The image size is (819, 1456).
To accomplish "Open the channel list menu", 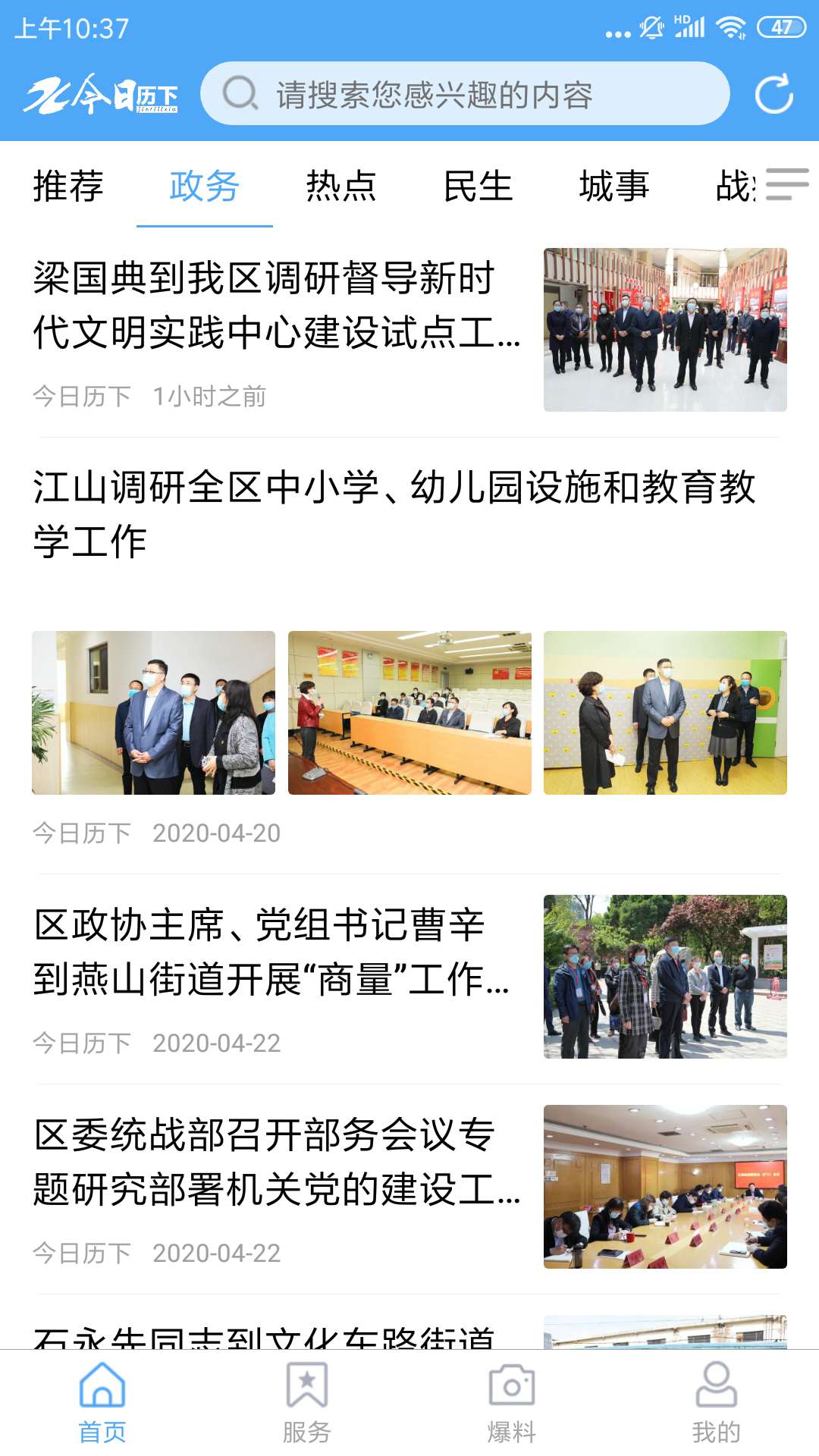I will [786, 185].
